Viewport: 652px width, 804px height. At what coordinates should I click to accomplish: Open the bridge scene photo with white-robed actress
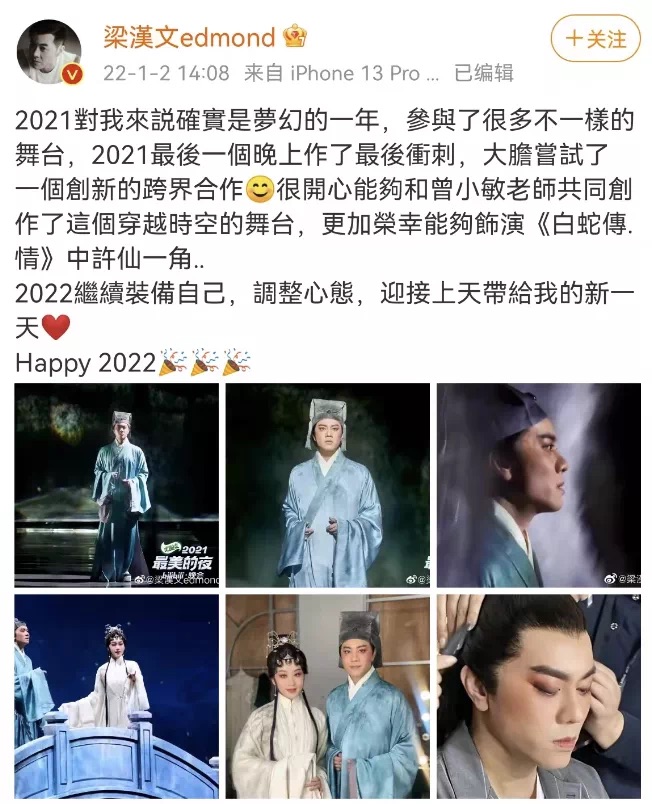click(x=116, y=696)
